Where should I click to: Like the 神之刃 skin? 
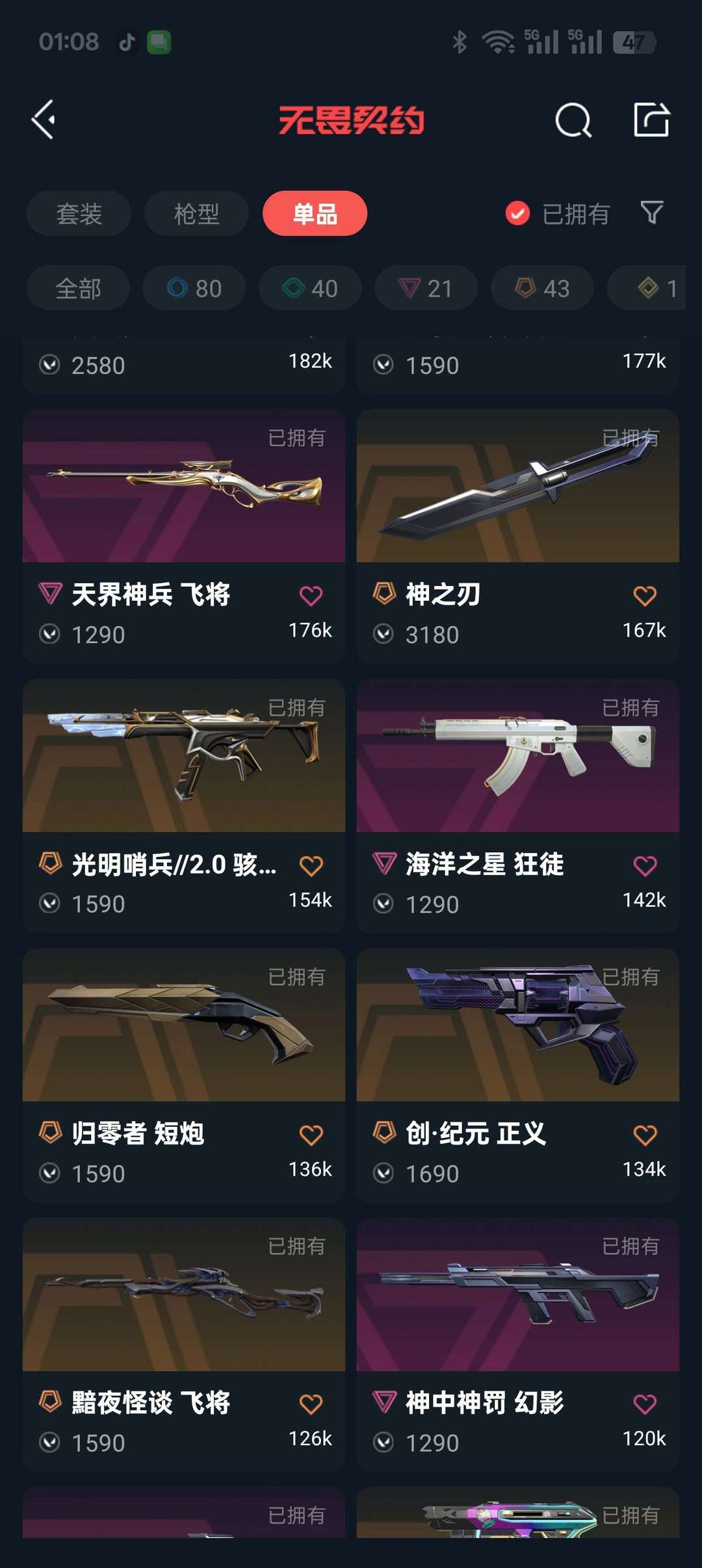[x=645, y=596]
